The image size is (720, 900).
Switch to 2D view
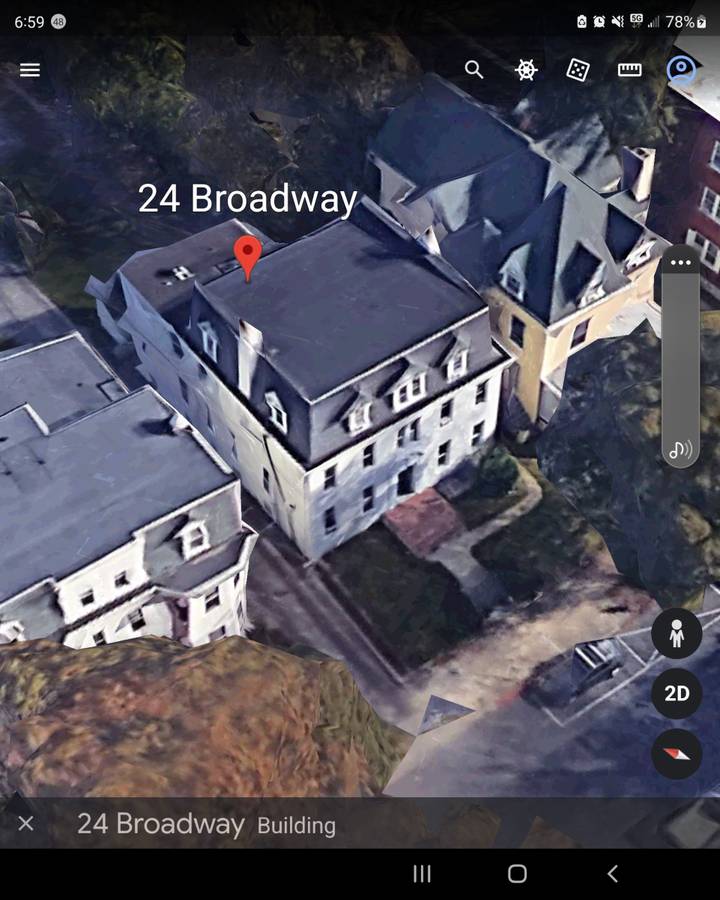(x=677, y=693)
